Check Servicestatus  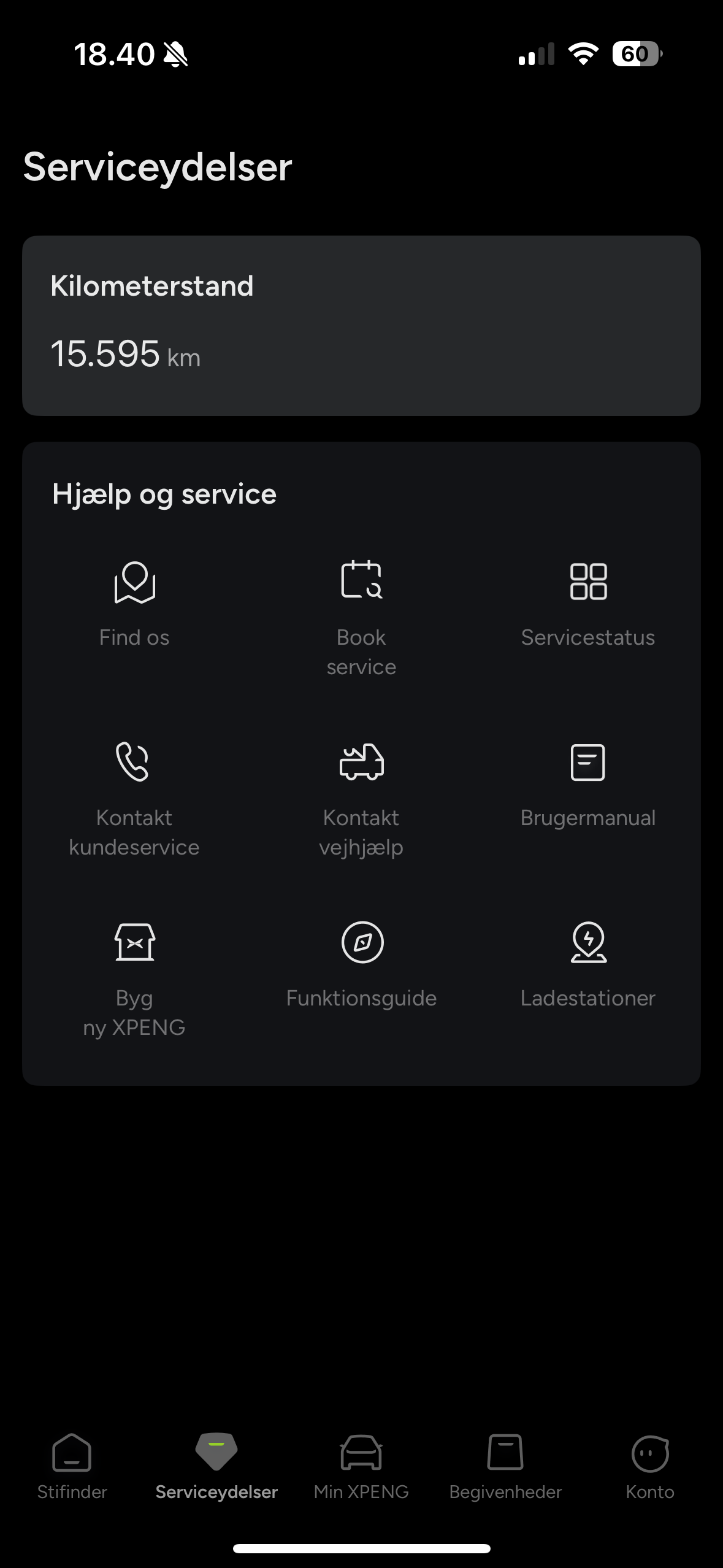pyautogui.click(x=587, y=603)
